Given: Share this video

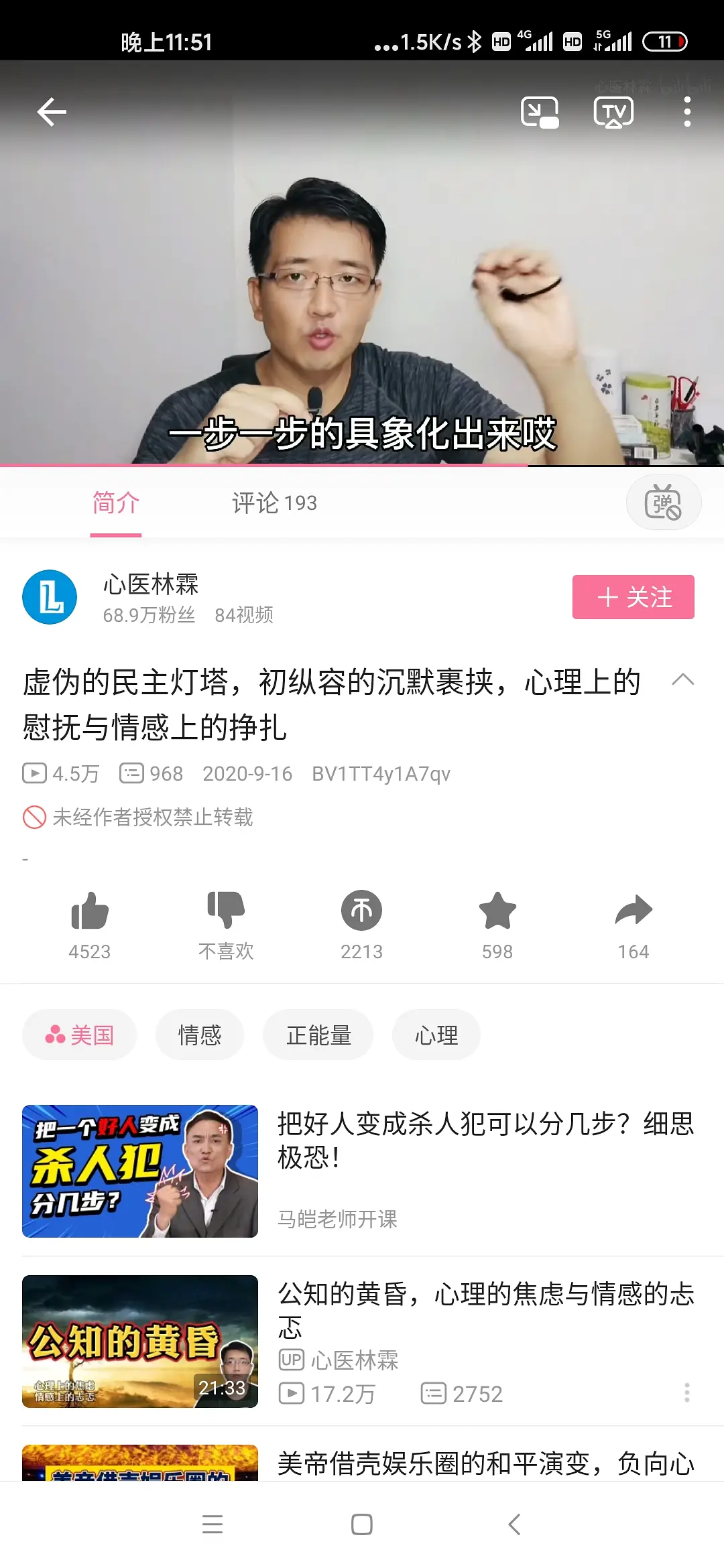Looking at the screenshot, I should coord(633,911).
